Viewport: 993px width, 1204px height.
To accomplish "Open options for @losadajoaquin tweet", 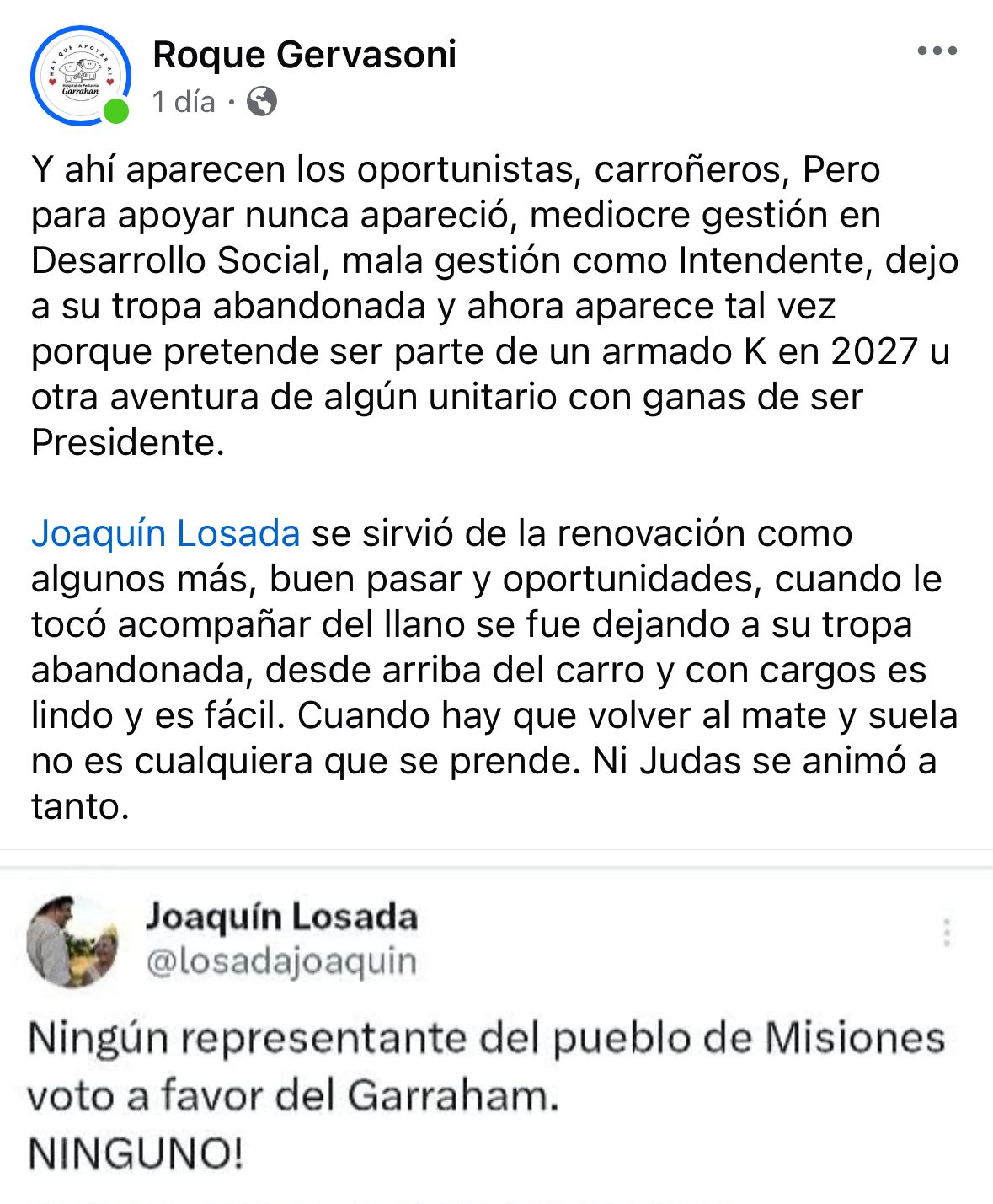I will point(947,931).
